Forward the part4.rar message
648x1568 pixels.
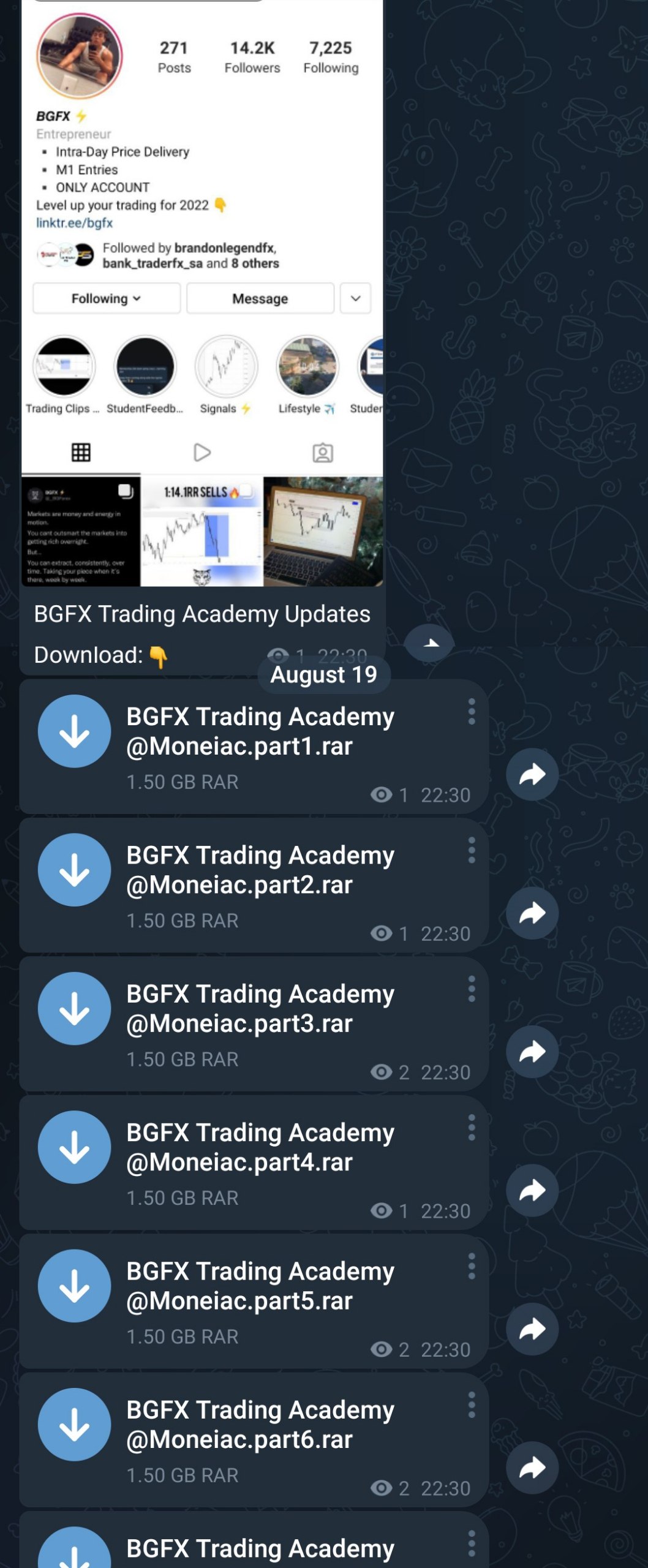[x=532, y=1190]
